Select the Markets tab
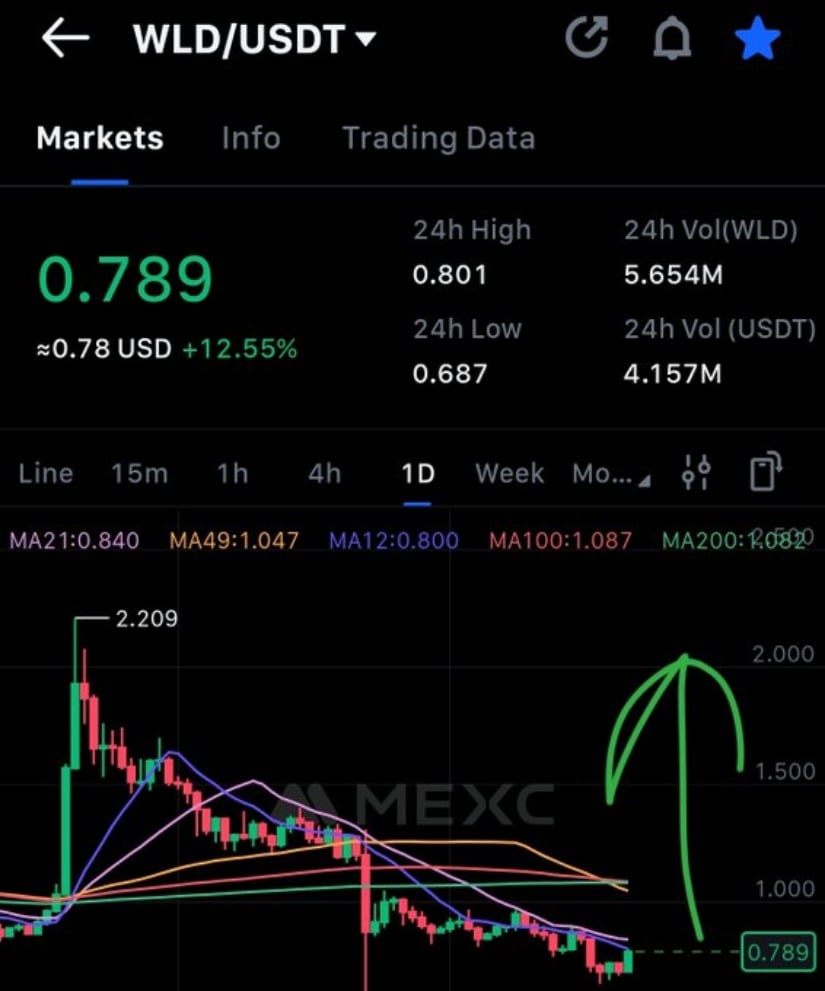Viewport: 825px width, 991px height. click(100, 138)
